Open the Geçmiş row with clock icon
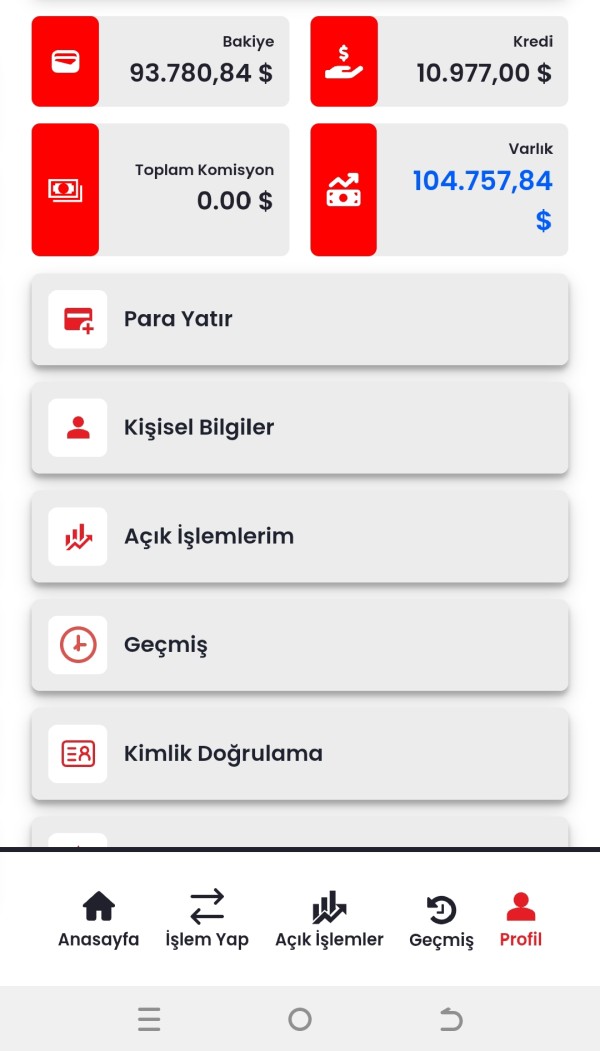This screenshot has height=1051, width=600. coord(300,646)
